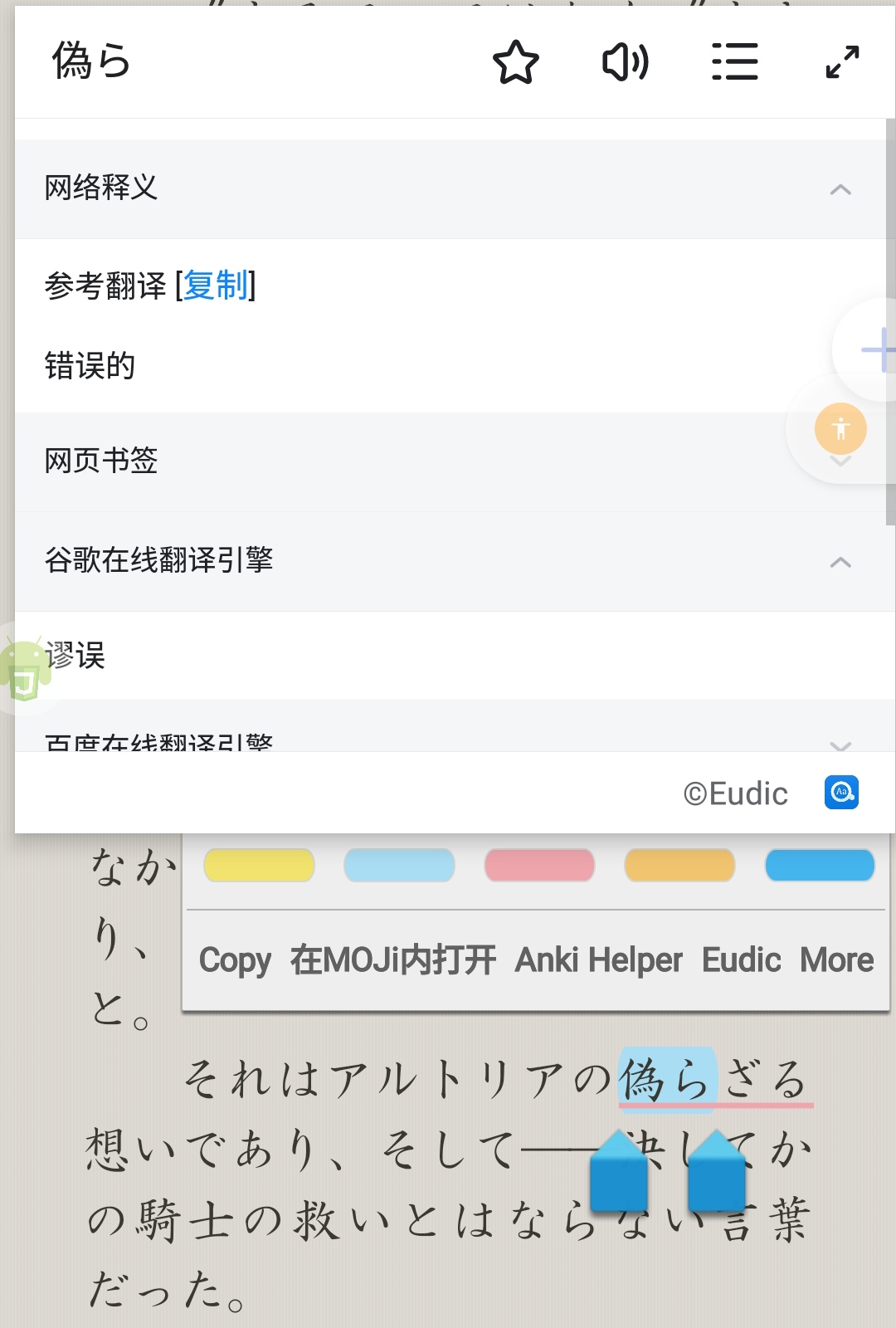Image resolution: width=896 pixels, height=1328 pixels.
Task: Star the word 偽ら as favorite
Action: (515, 62)
